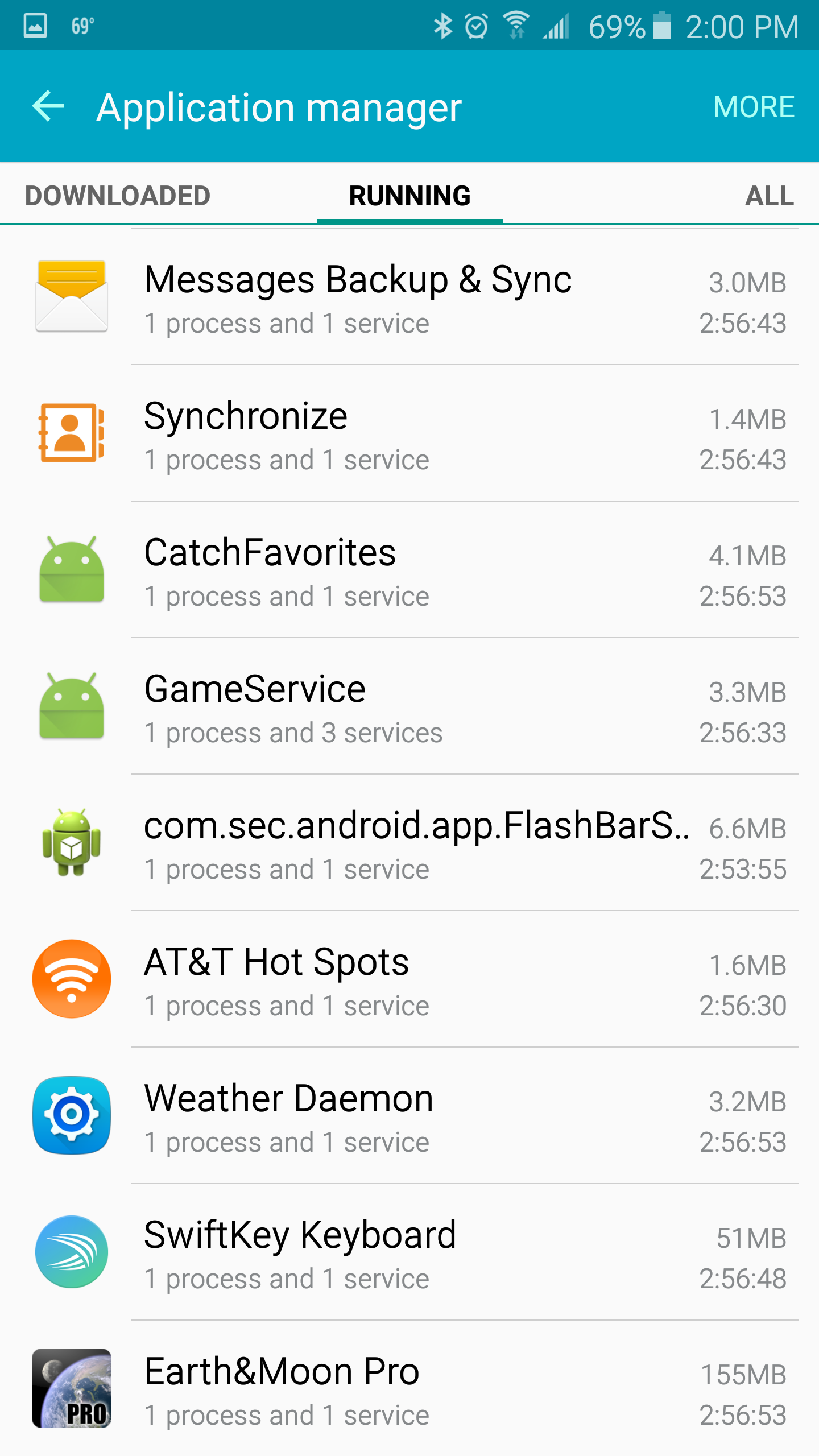Switch to the Downloaded tab
Screen dimensions: 819x1456
coord(118,196)
